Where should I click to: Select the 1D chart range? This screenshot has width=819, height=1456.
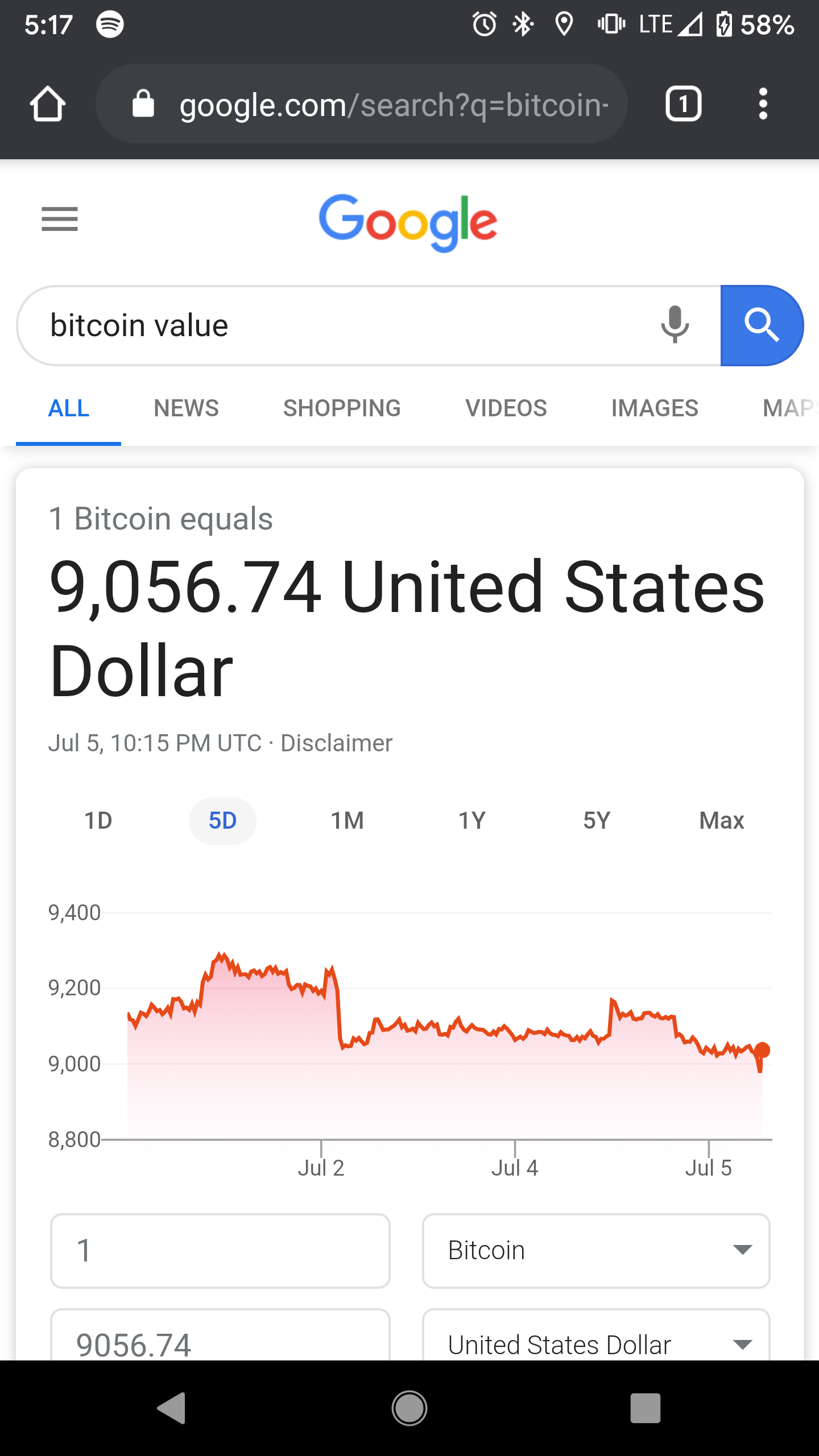[98, 821]
